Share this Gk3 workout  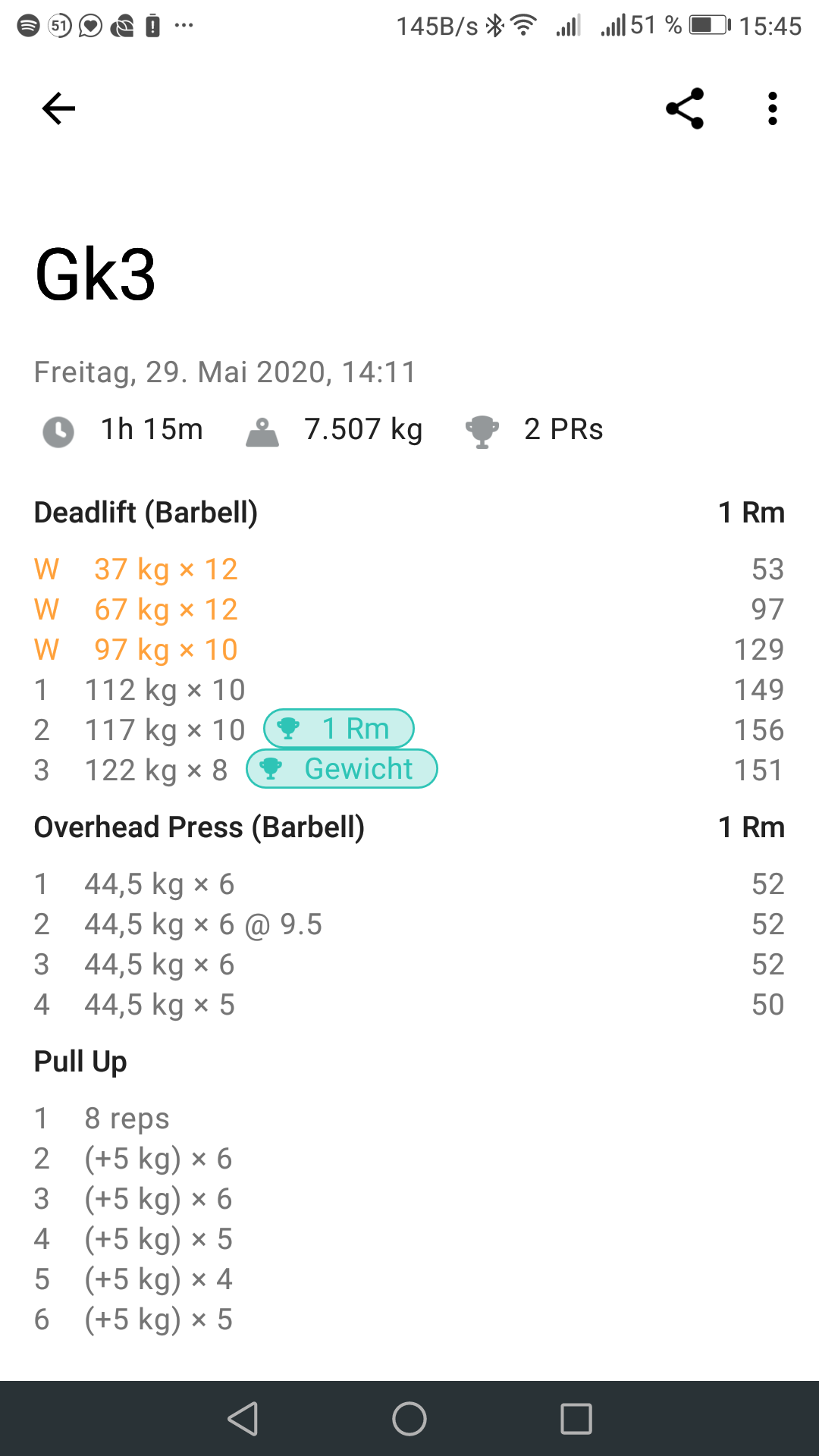pyautogui.click(x=685, y=108)
